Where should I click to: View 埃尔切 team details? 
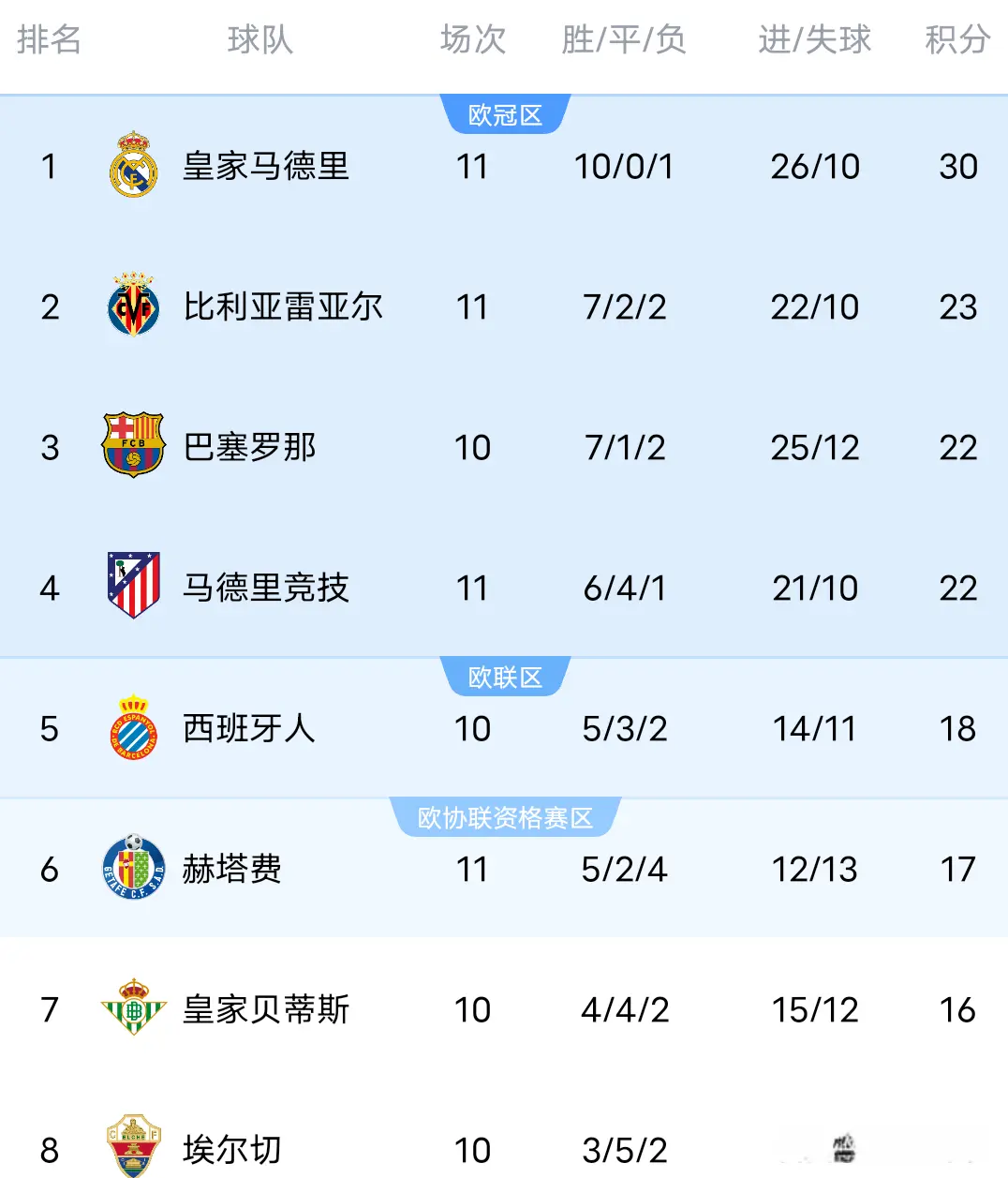click(232, 1149)
